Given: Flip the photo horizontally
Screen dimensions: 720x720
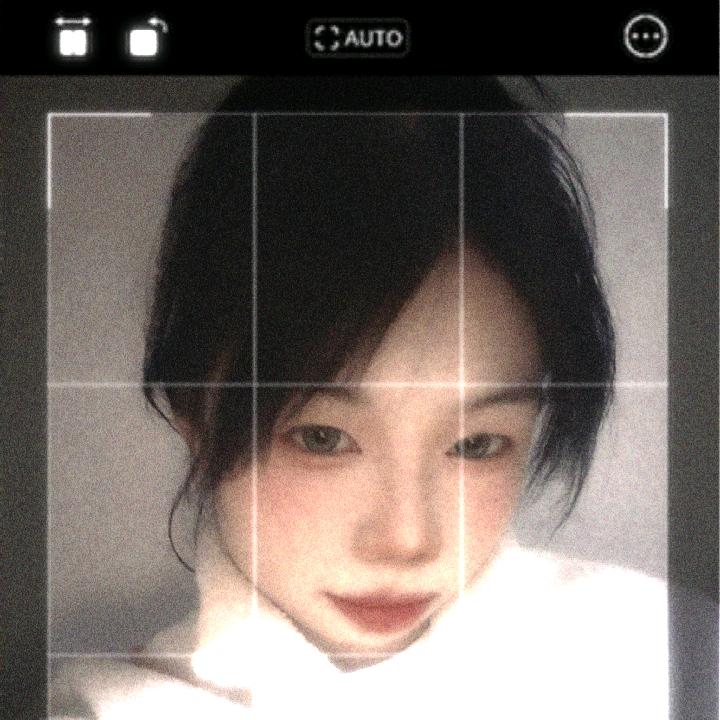Looking at the screenshot, I should tap(72, 37).
